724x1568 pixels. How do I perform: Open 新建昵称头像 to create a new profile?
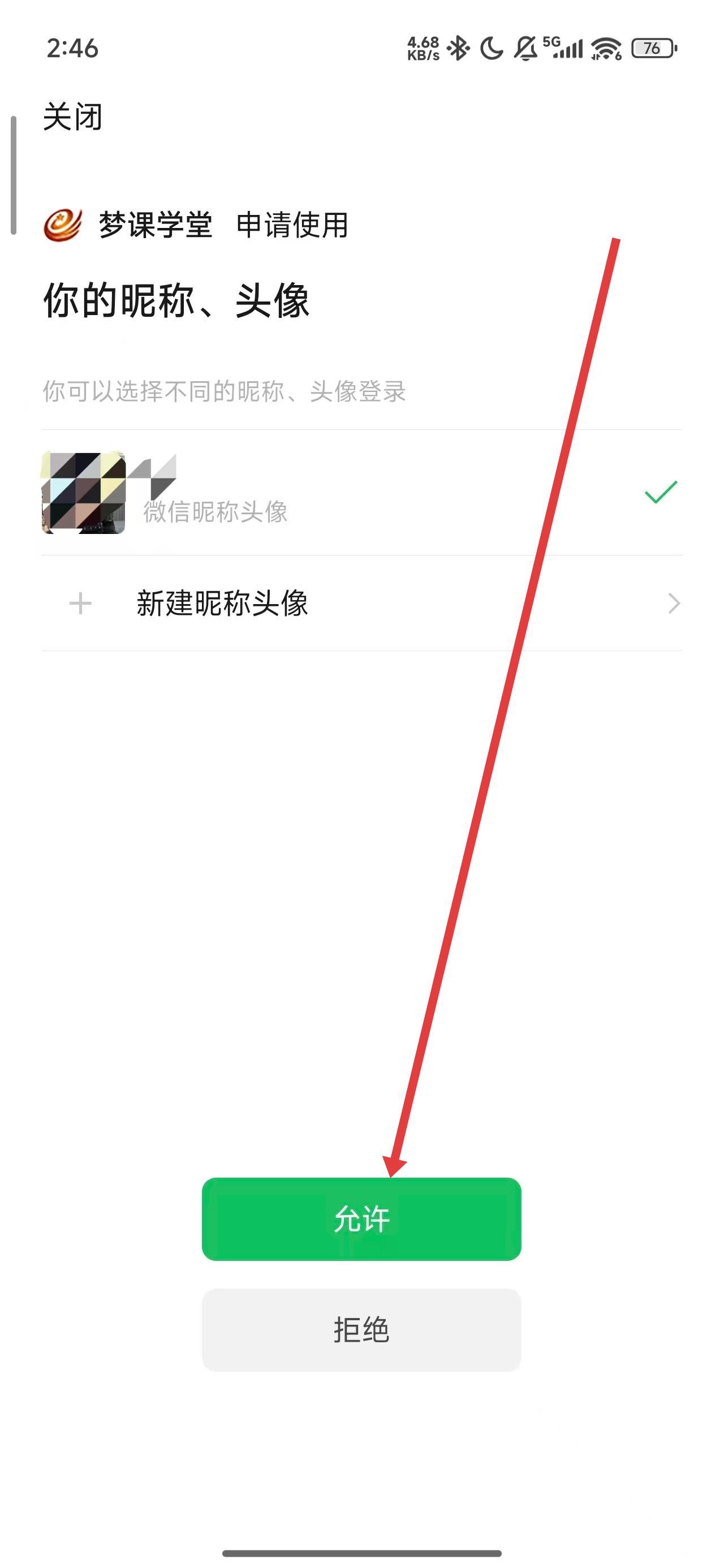(361, 603)
